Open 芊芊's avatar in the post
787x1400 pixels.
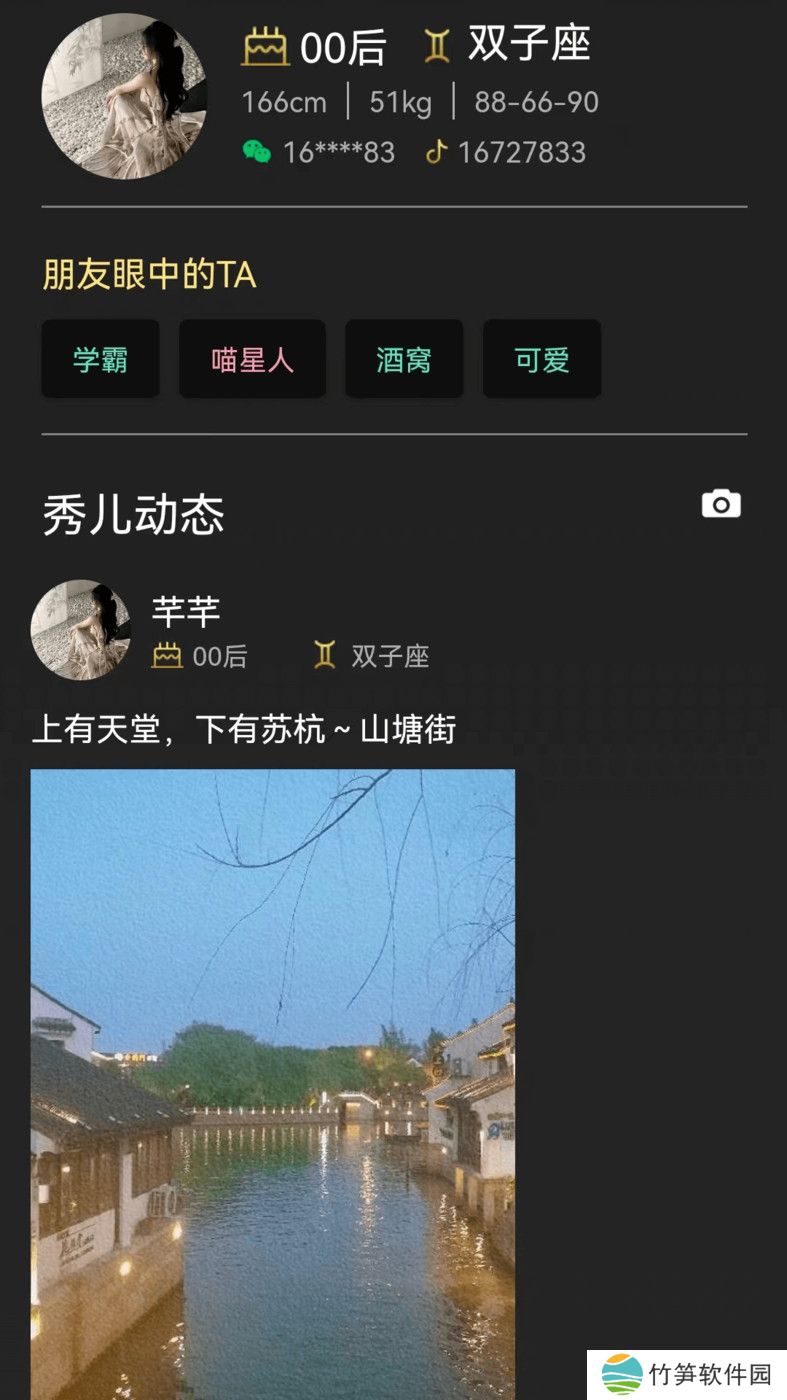point(80,629)
